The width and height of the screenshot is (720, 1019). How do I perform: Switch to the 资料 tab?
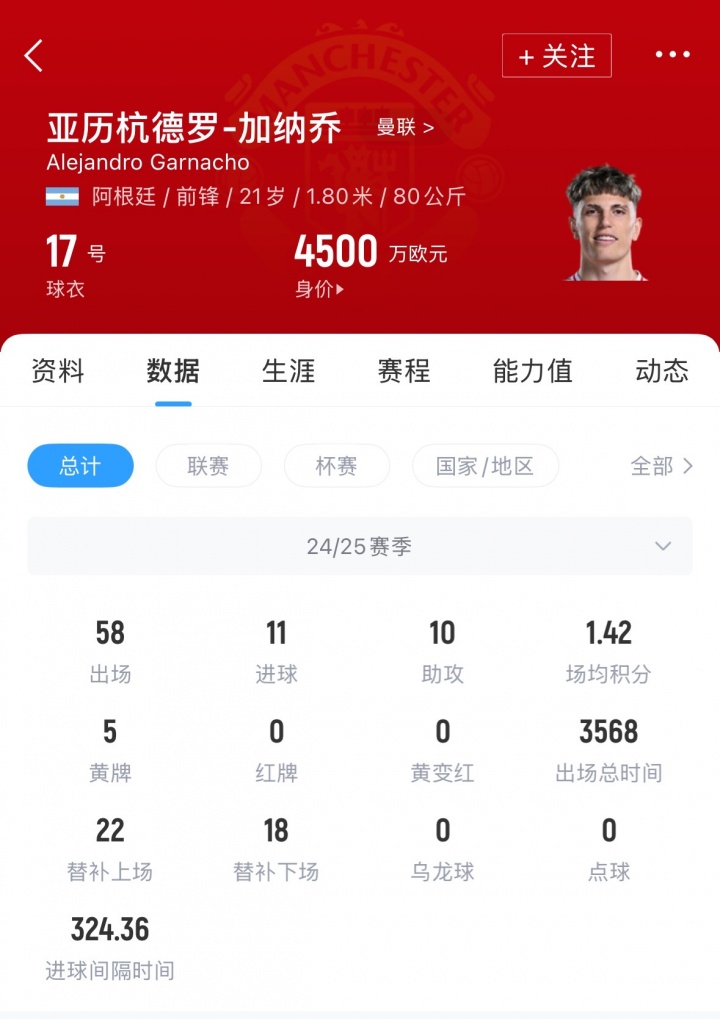click(58, 371)
